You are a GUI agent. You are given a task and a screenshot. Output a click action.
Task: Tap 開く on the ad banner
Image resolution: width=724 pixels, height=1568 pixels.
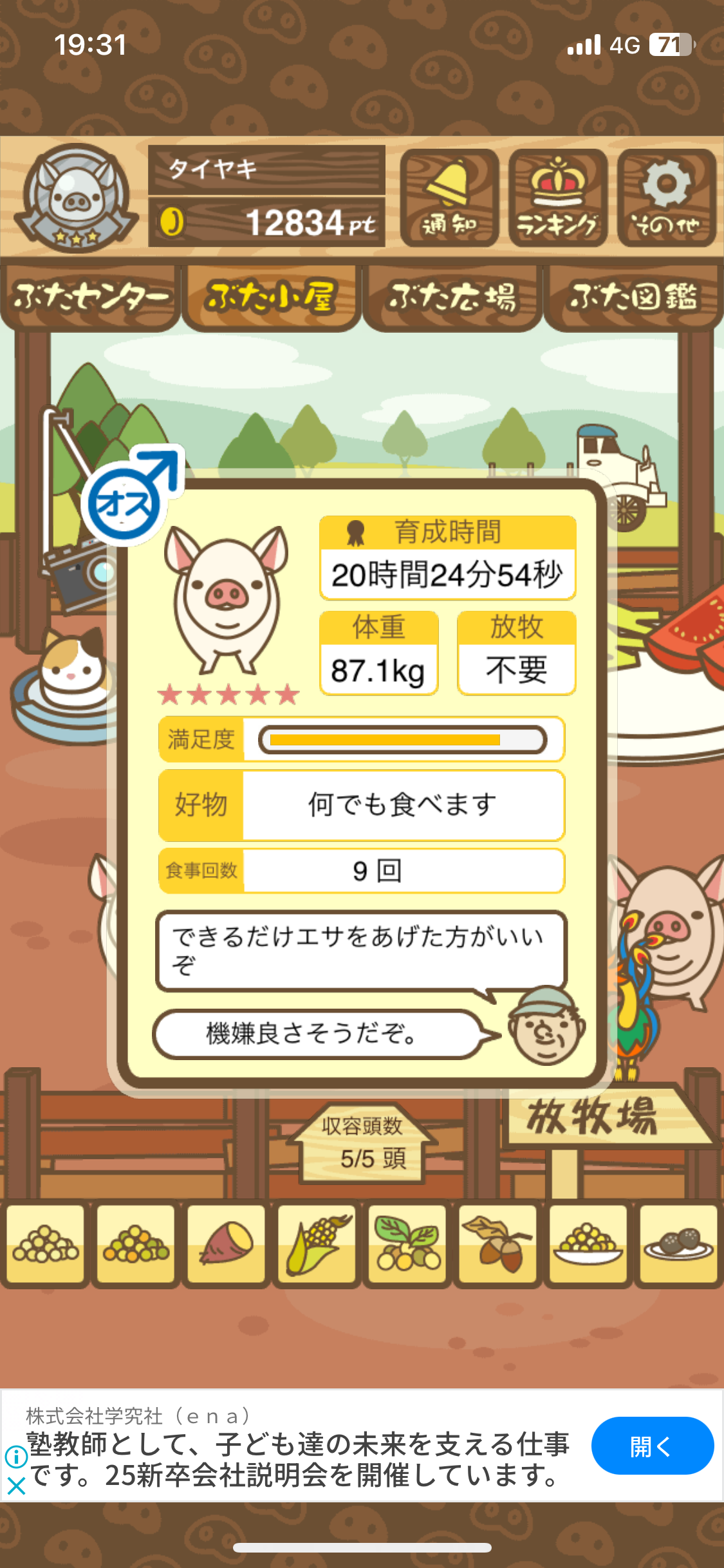click(x=652, y=1446)
